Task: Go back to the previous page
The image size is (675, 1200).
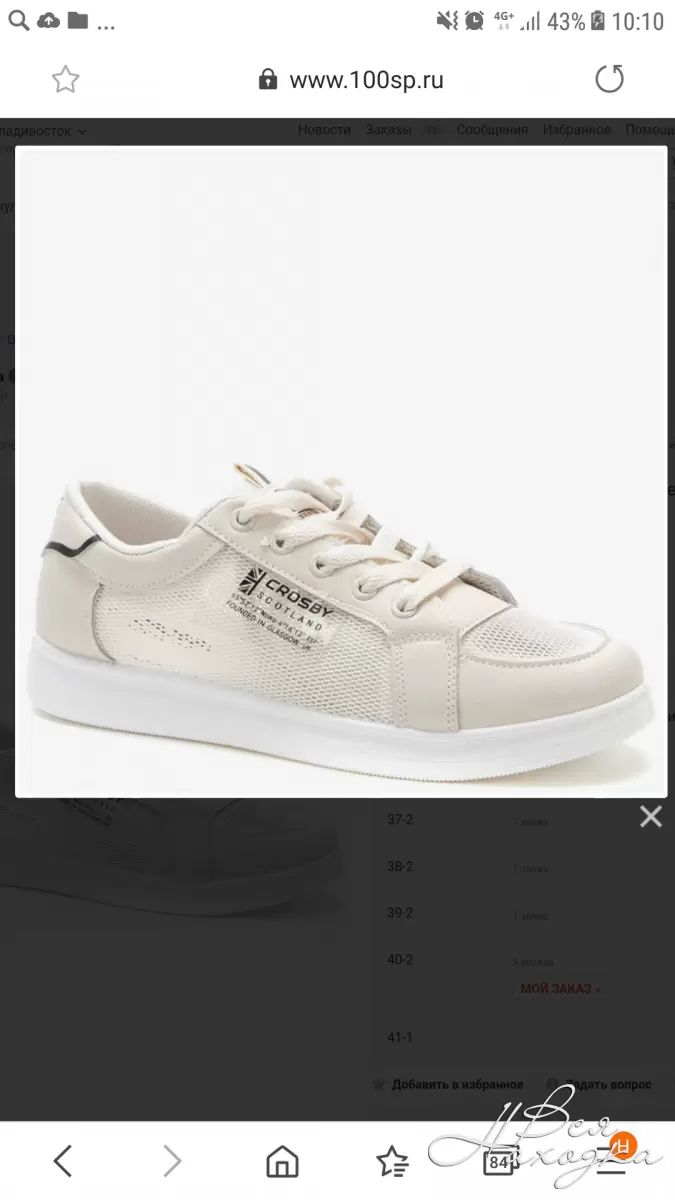Action: tap(63, 1161)
